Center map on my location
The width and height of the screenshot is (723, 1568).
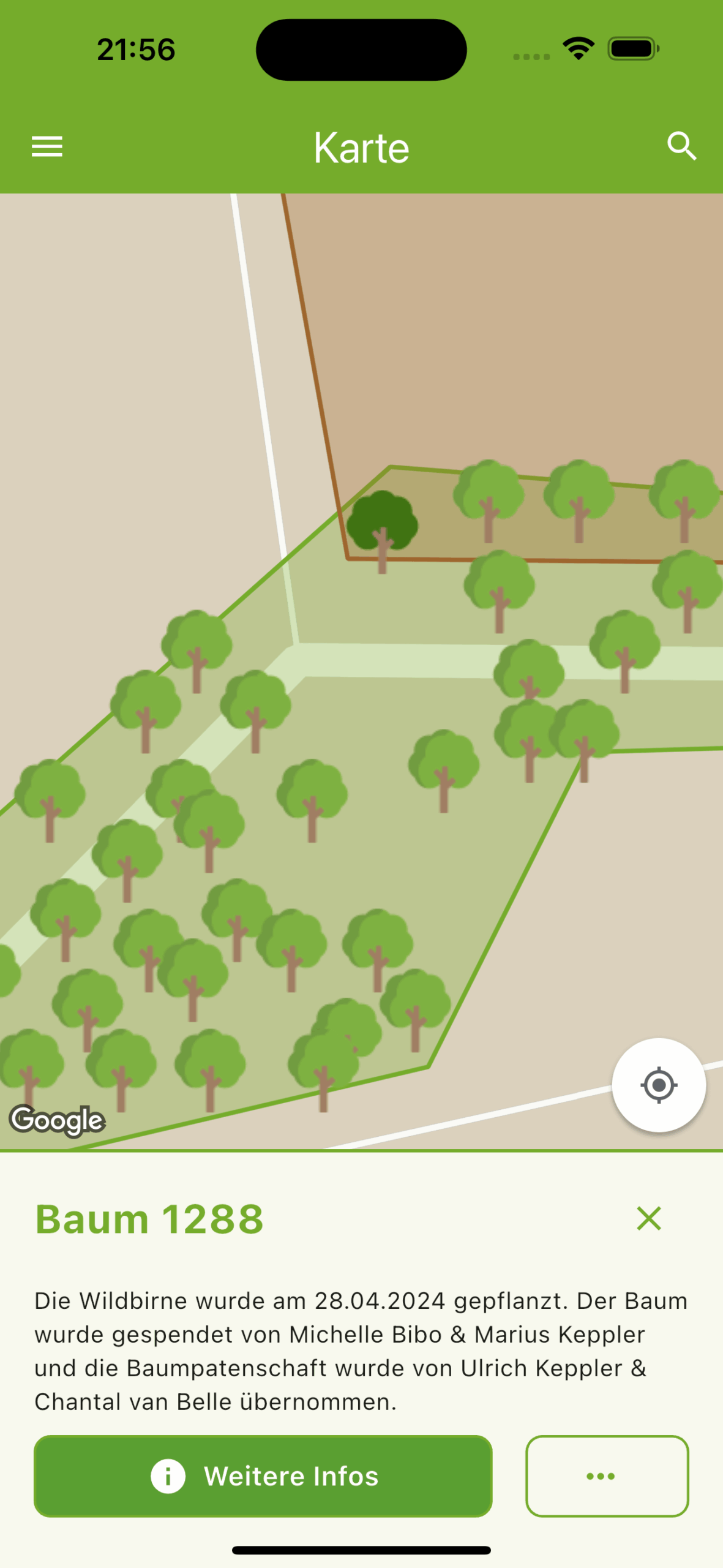pos(659,1085)
